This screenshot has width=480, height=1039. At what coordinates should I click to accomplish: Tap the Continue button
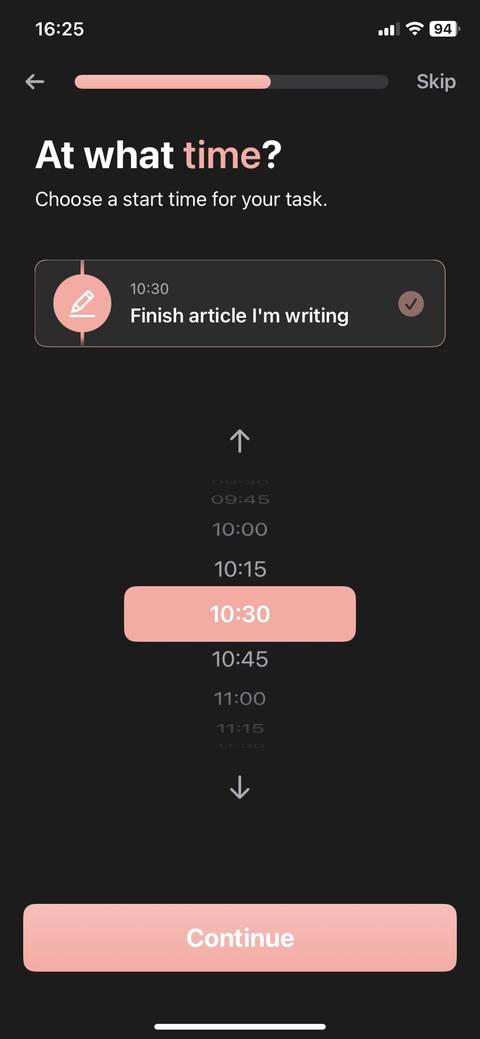(240, 938)
